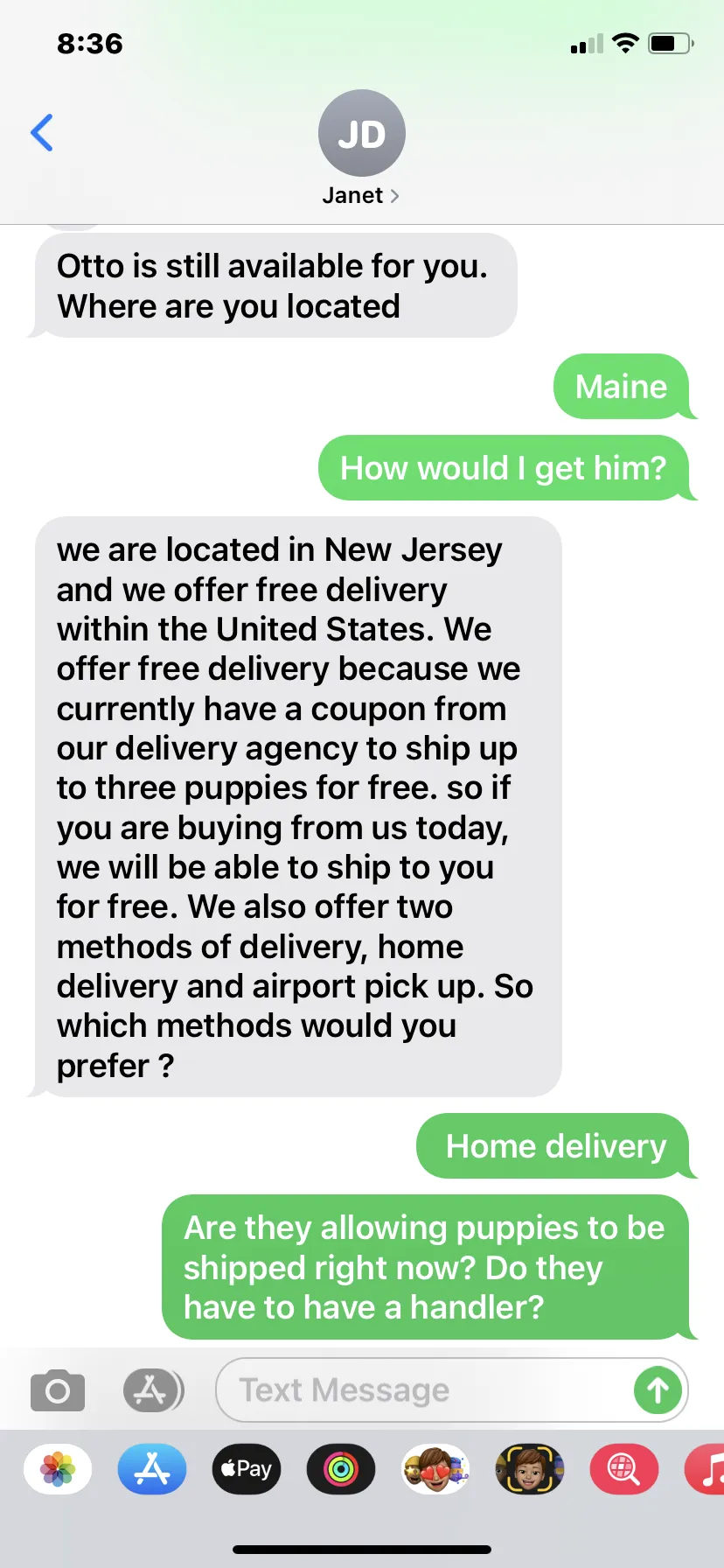Open the Animoji app with yellow frame

pyautogui.click(x=530, y=1469)
